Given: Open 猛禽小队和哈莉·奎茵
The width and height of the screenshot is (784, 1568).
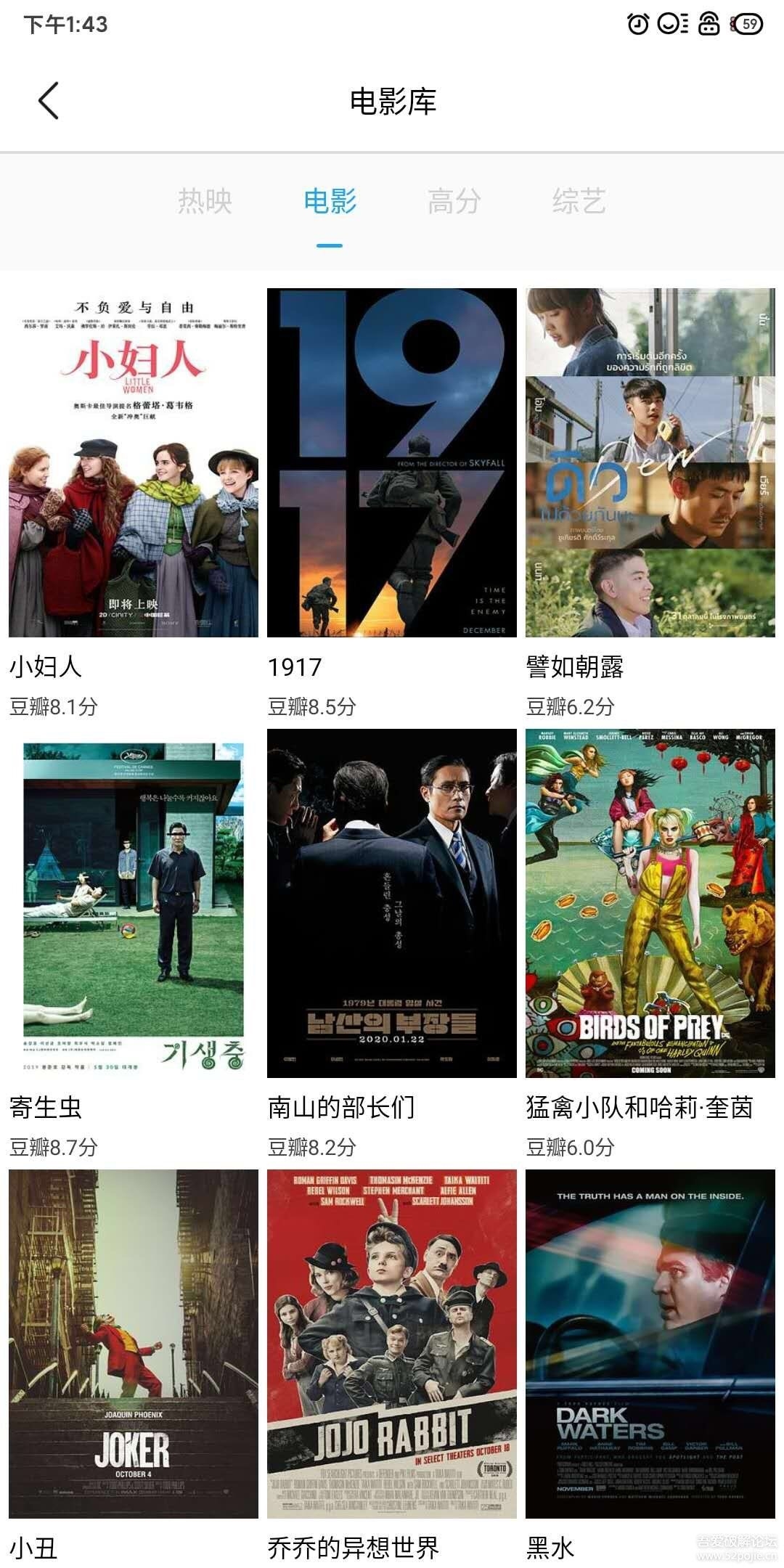Looking at the screenshot, I should pos(650,904).
